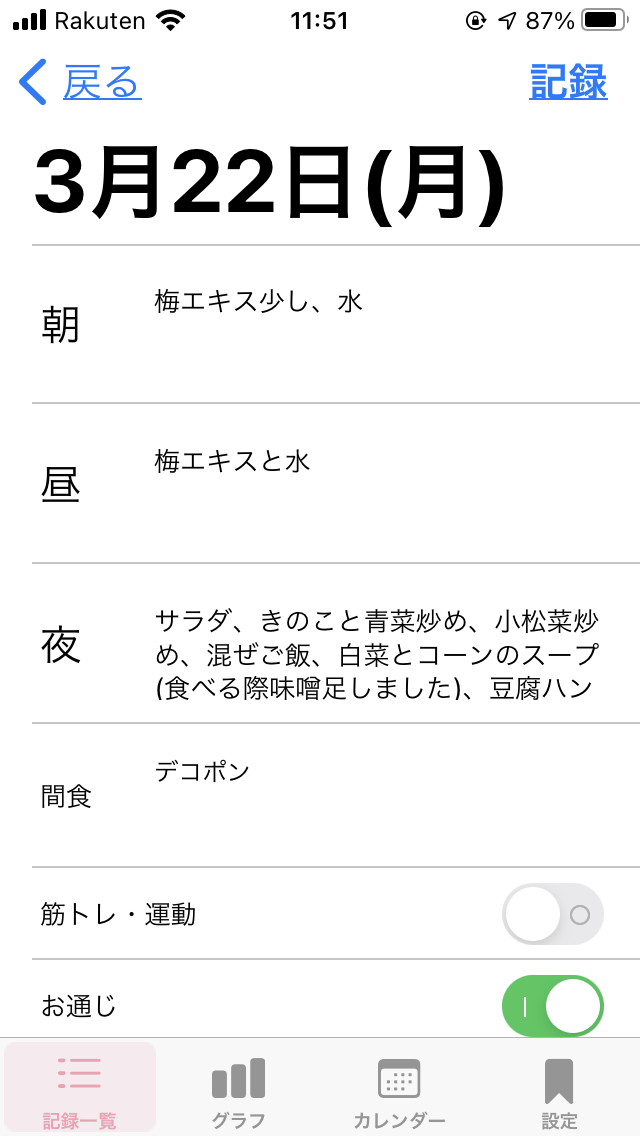
Task: Turn on the 筋トレ・運動 switch
Action: click(553, 914)
